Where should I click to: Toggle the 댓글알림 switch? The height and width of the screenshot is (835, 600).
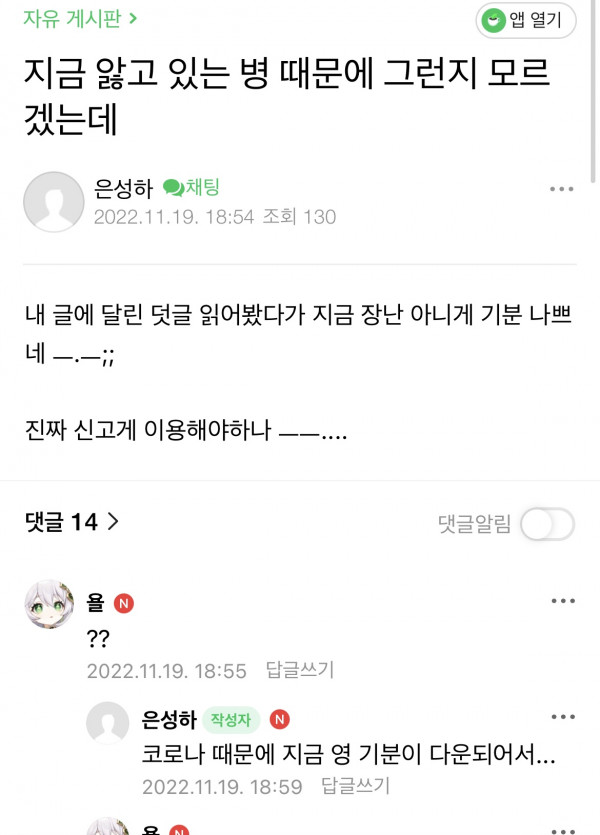tap(547, 523)
